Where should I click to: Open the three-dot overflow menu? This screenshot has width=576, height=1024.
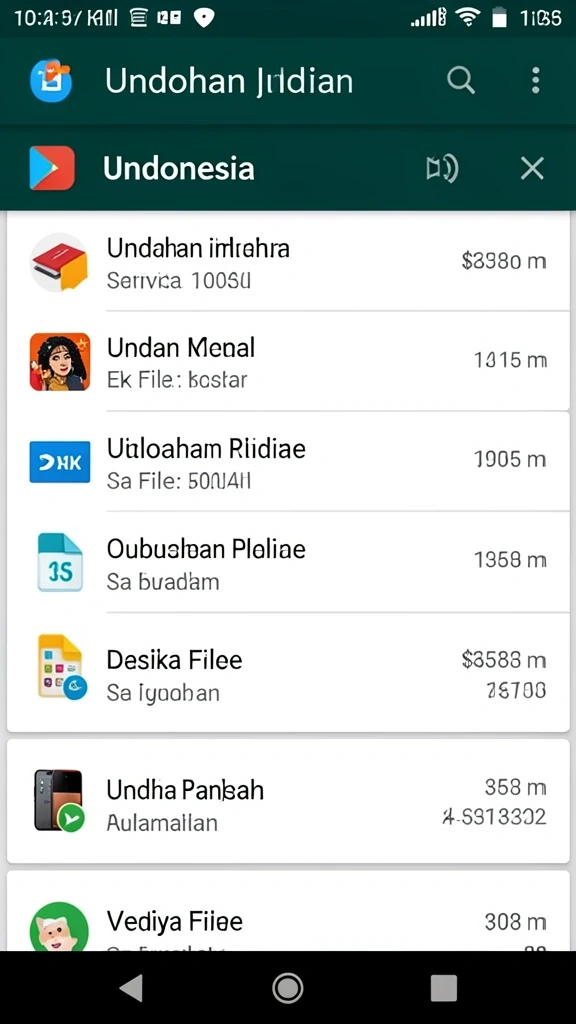536,81
